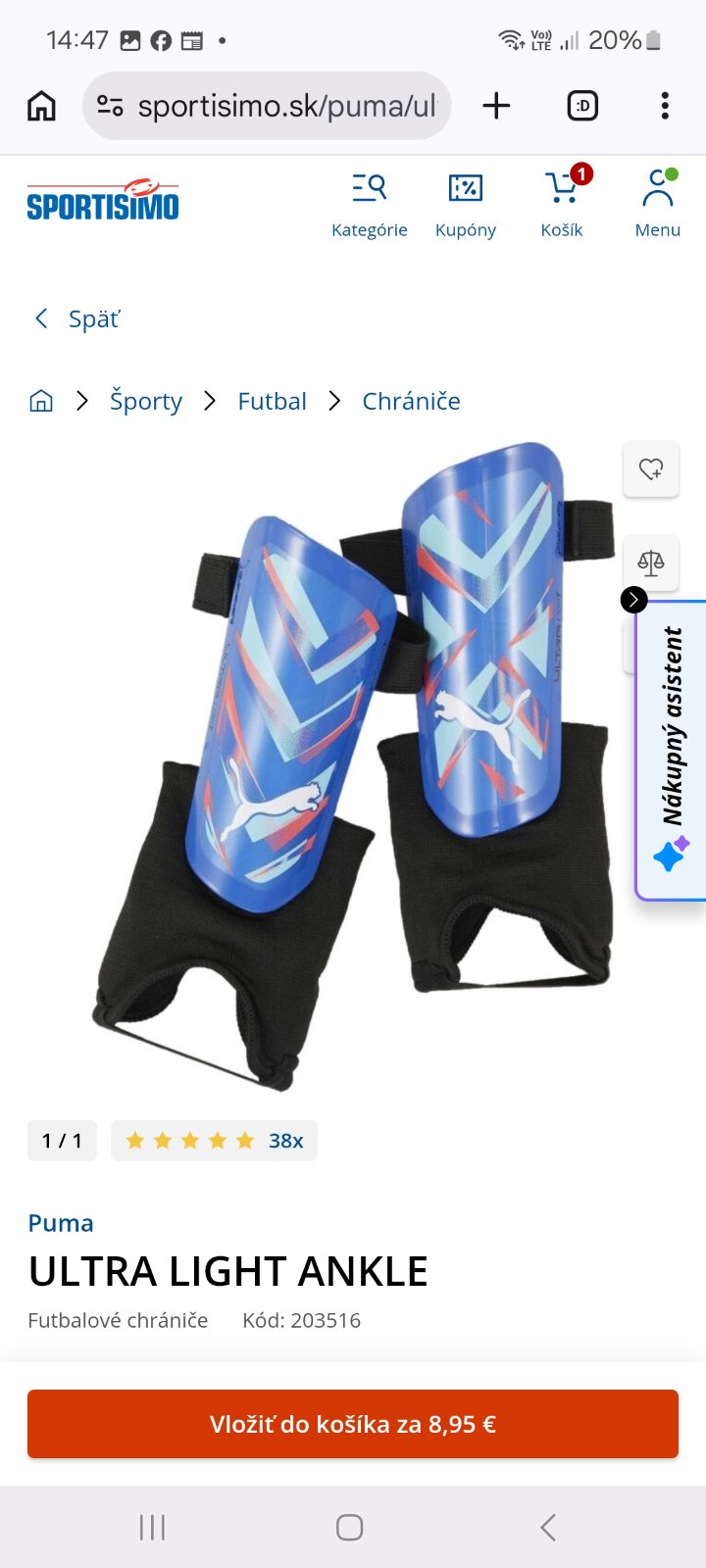Open the 38x star reviews
Screen dimensions: 706x1568
click(x=214, y=1141)
